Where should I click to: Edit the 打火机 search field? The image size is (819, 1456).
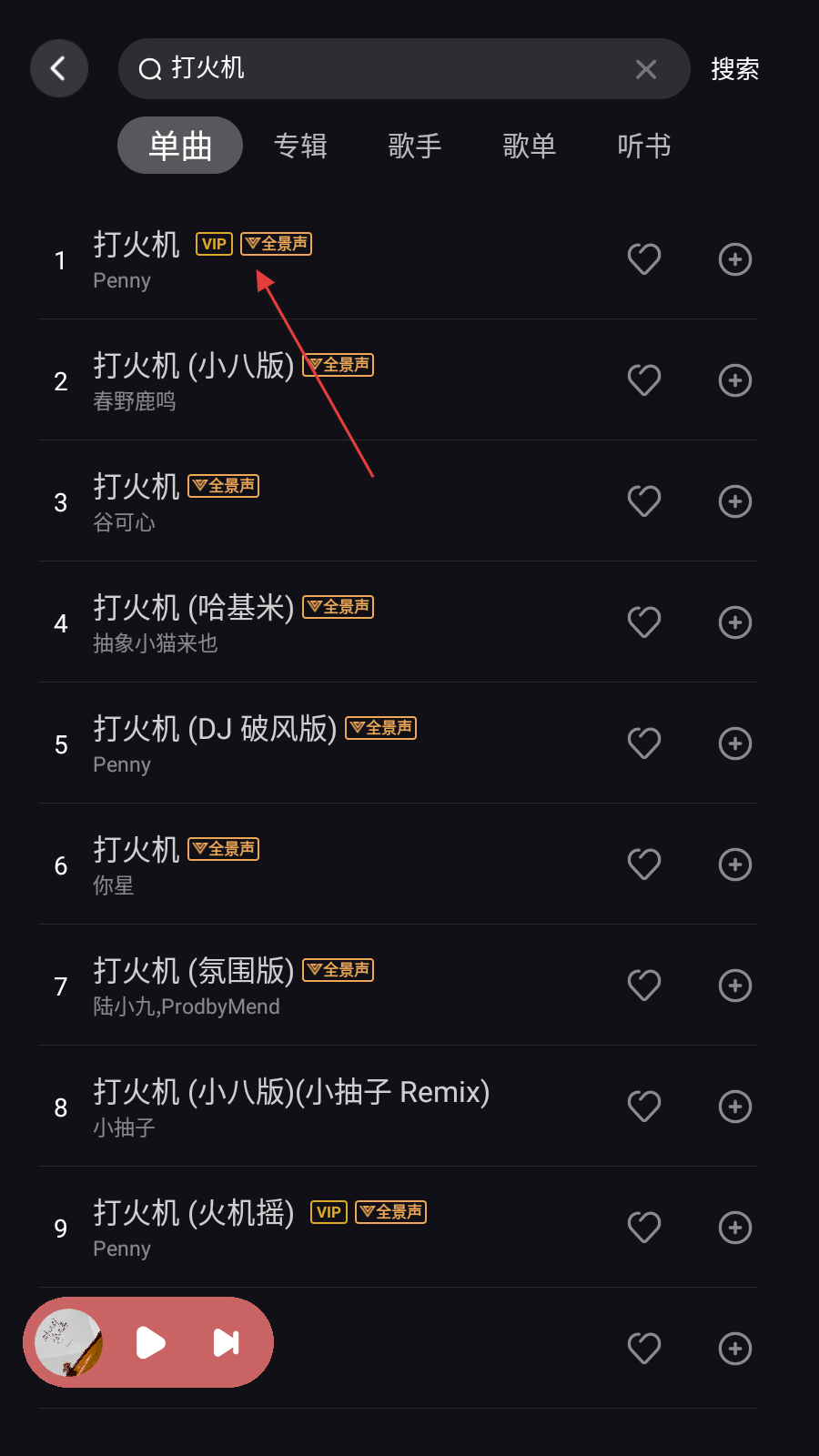pos(382,68)
